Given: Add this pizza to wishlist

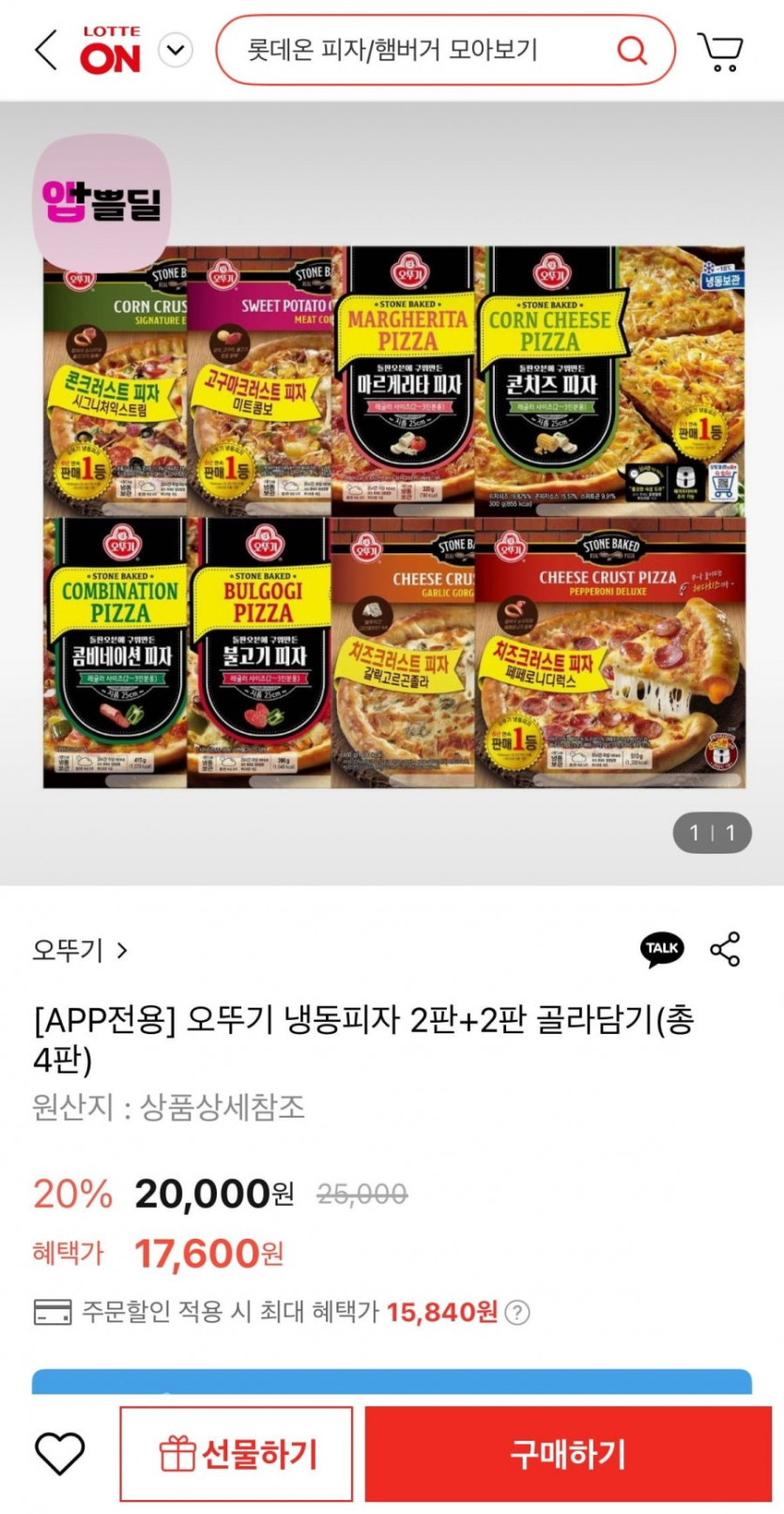Looking at the screenshot, I should coord(60,1453).
